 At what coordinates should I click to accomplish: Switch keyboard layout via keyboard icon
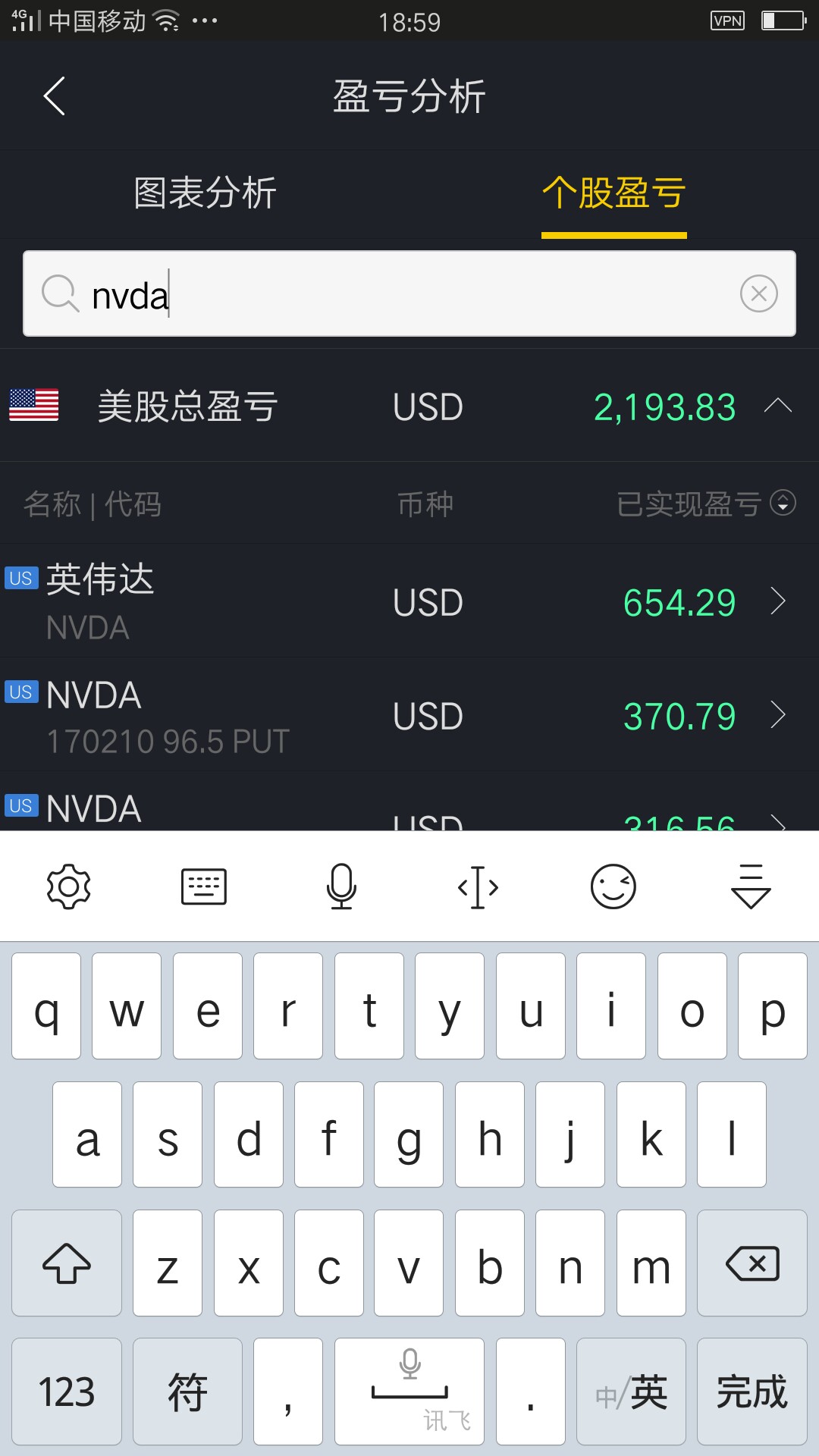[x=204, y=886]
